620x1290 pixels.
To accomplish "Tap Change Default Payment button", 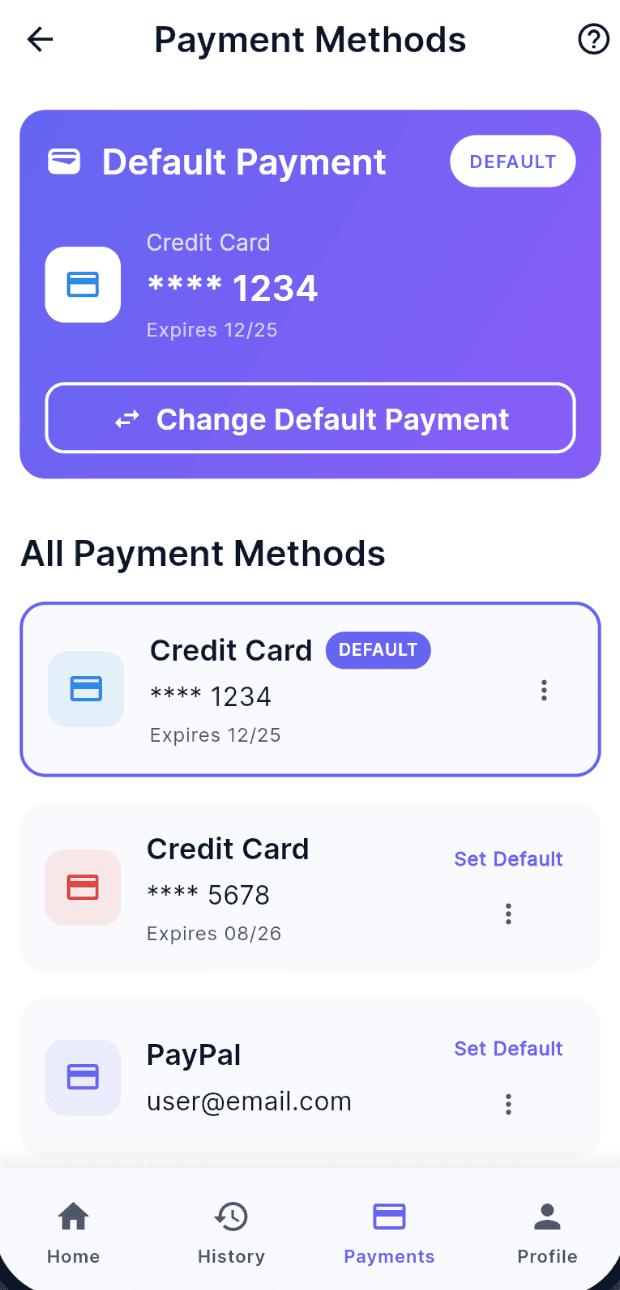I will pyautogui.click(x=310, y=418).
